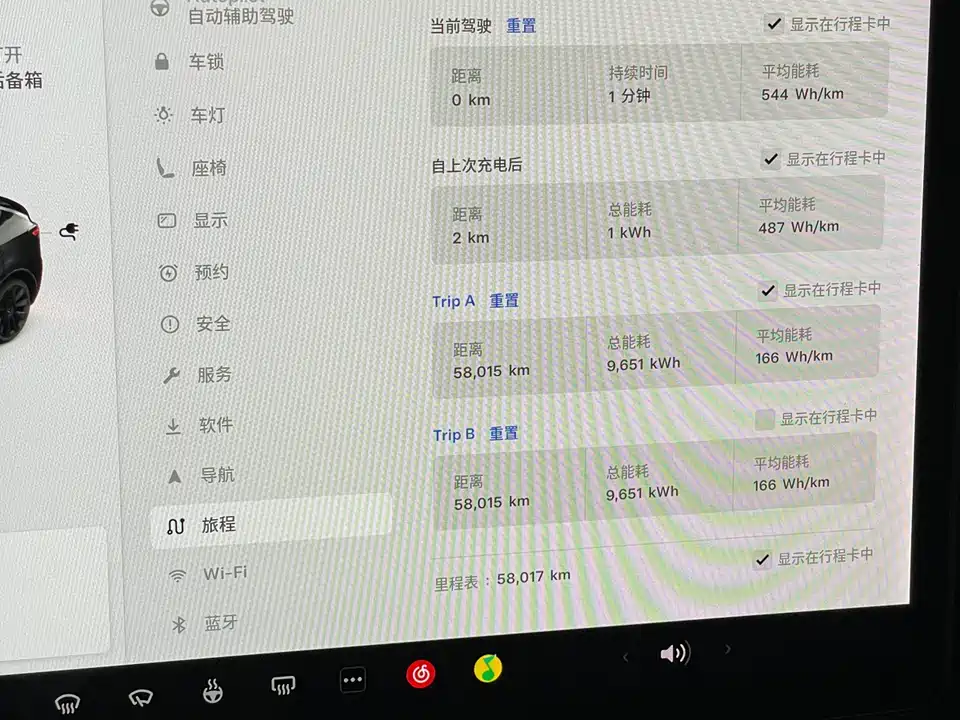Open 预约 schedule settings
Viewport: 960px width, 720px height.
211,272
